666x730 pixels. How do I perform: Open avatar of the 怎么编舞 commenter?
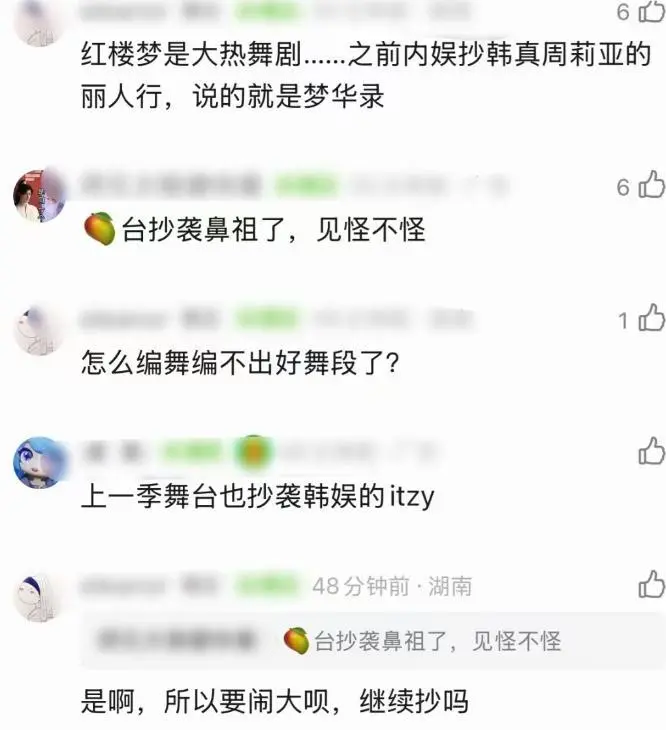click(x=39, y=330)
